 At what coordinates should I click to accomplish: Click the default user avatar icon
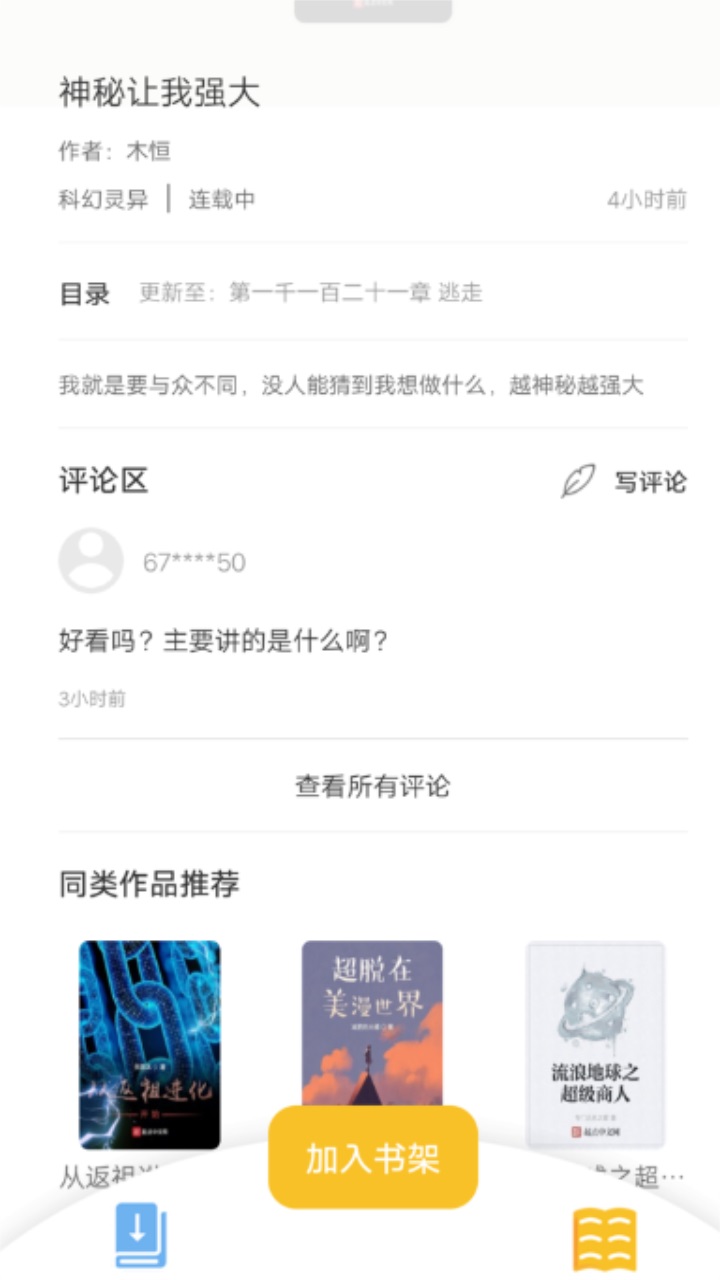pyautogui.click(x=88, y=561)
